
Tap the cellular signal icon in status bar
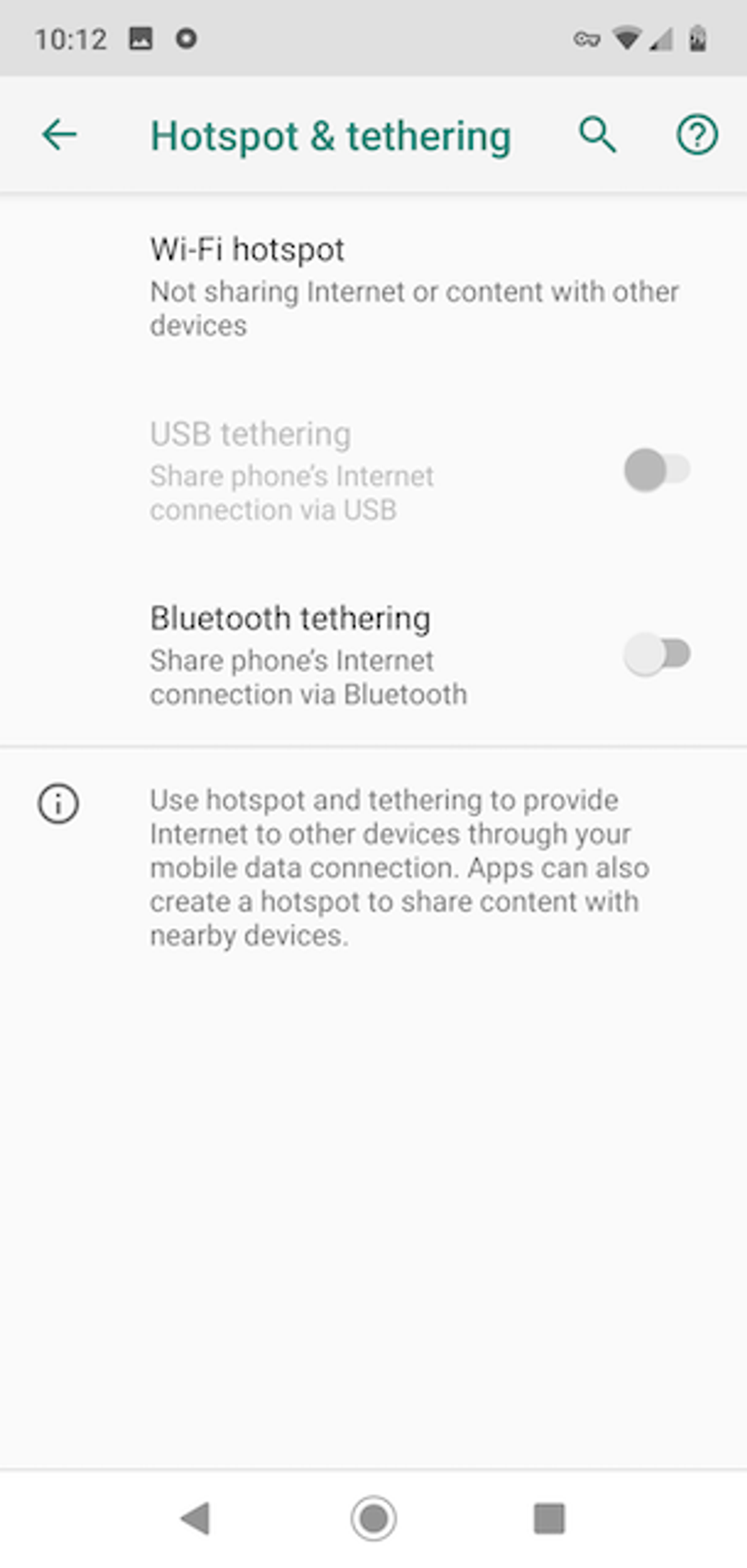[x=660, y=39]
